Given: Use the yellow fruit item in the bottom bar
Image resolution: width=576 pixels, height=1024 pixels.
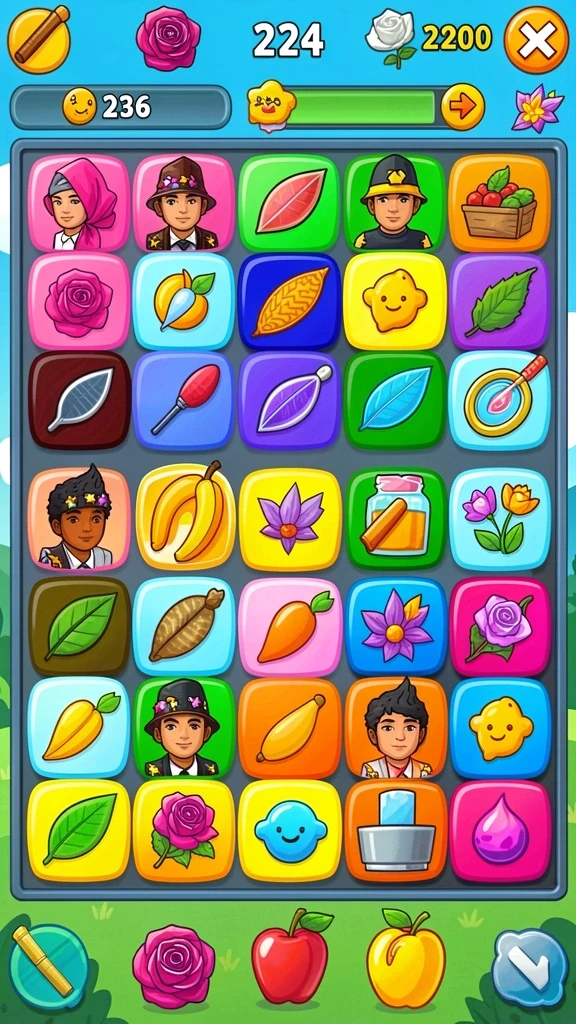Looking at the screenshot, I should coord(404,958).
